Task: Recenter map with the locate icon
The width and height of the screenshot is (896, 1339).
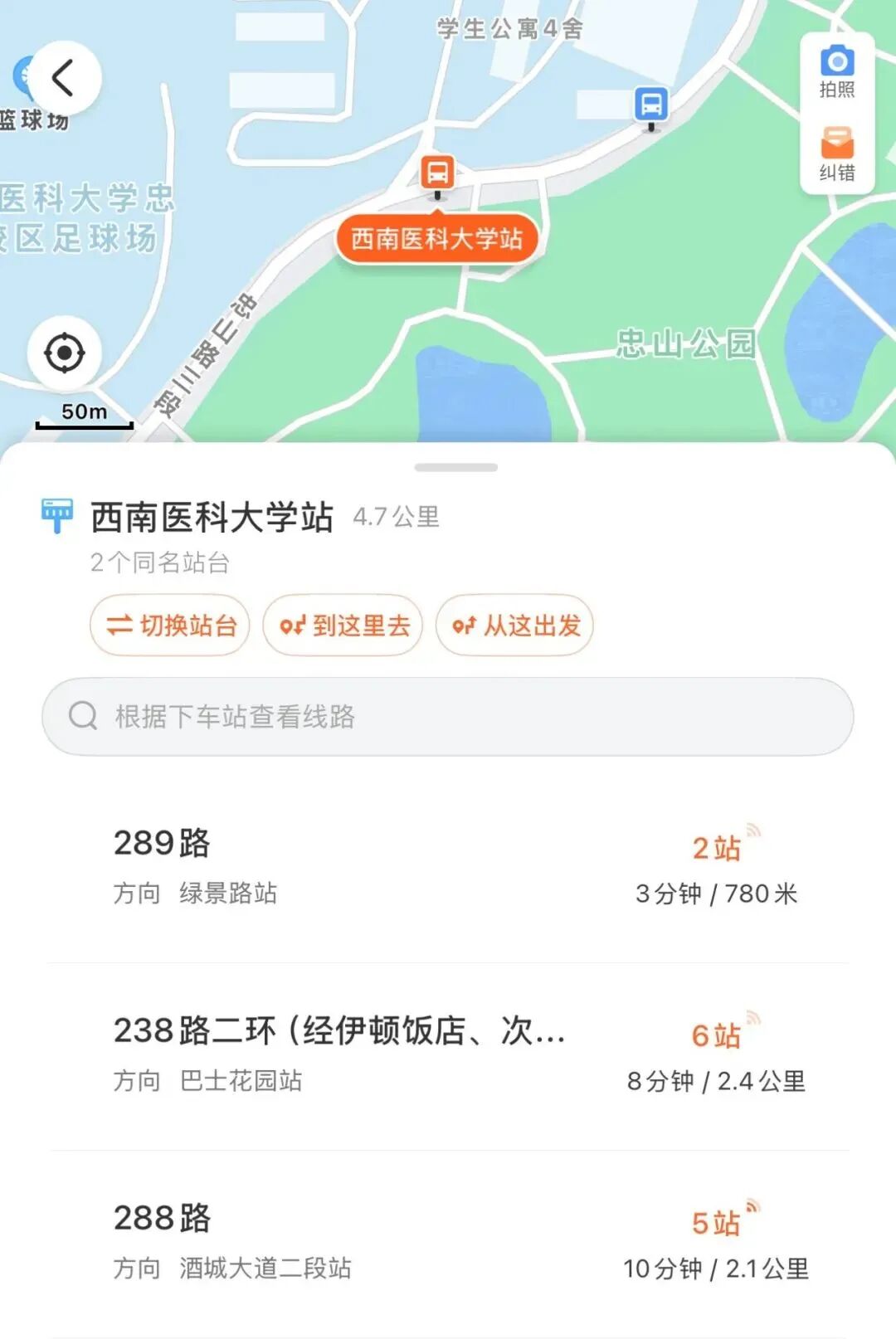Action: pos(65,353)
